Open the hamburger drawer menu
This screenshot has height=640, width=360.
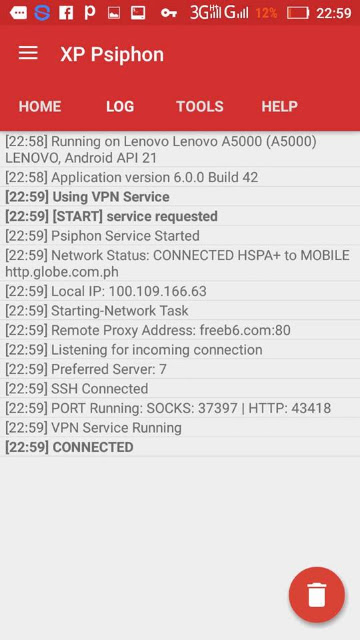[x=28, y=53]
